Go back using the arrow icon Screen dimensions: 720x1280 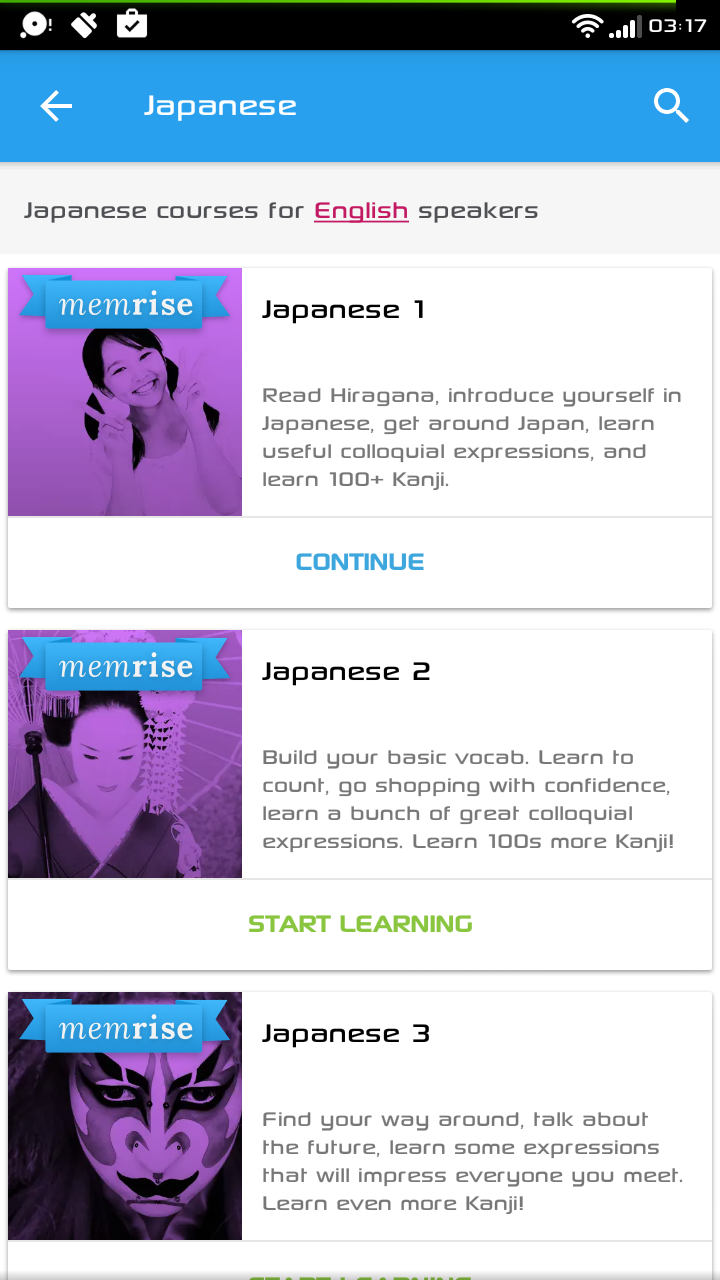tap(56, 106)
